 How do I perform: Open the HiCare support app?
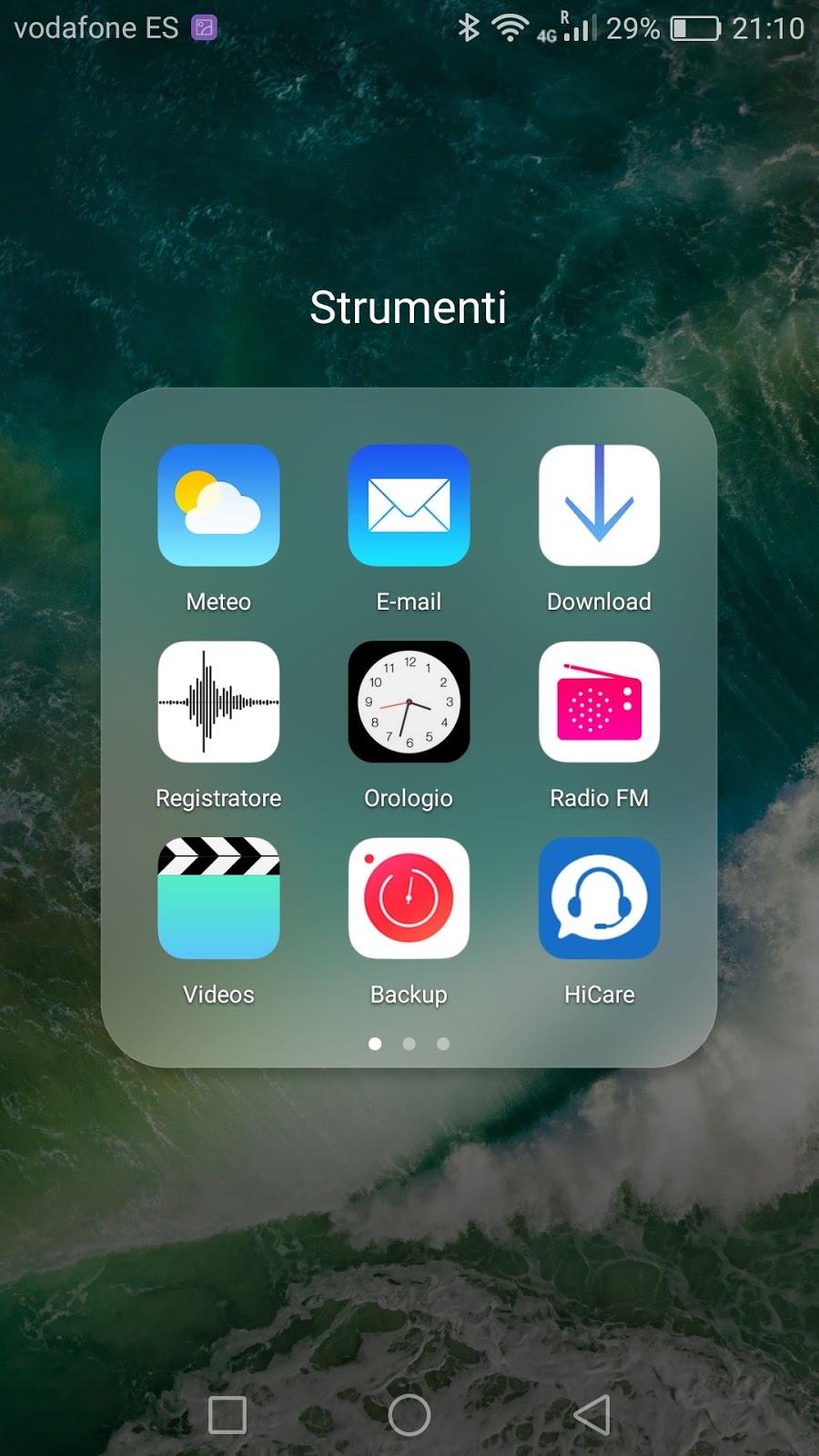coord(599,899)
